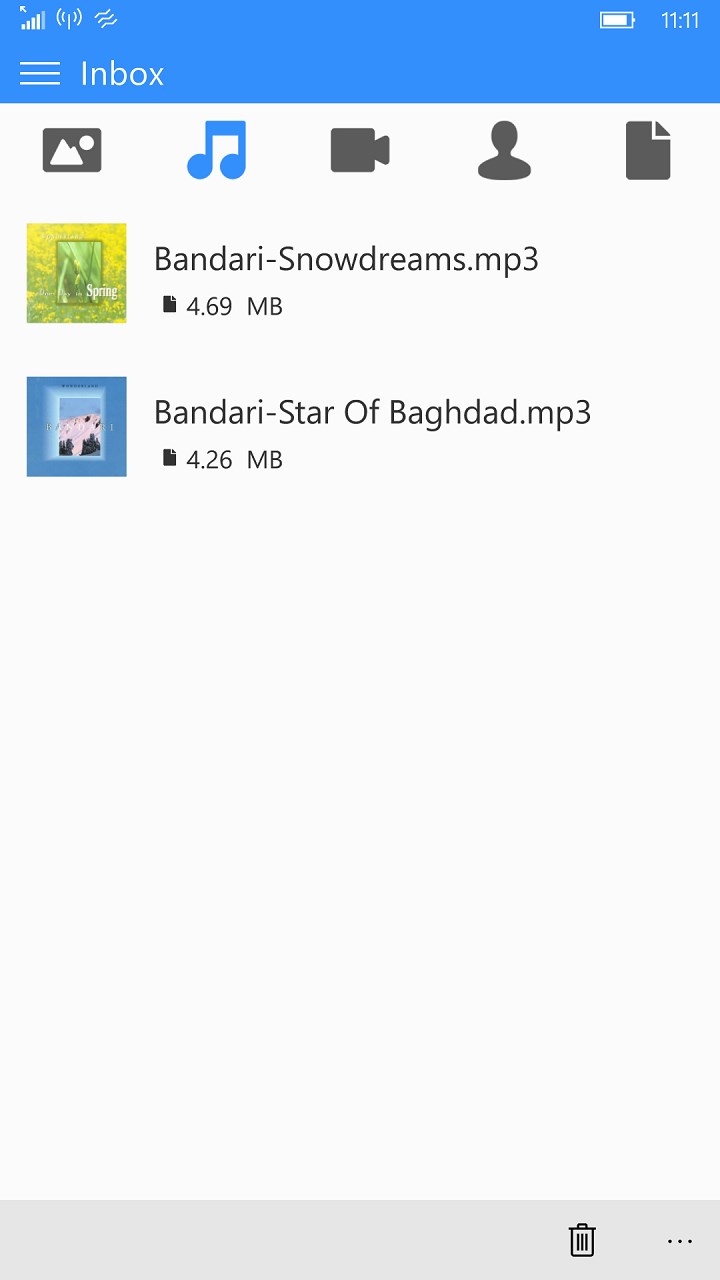Open the hamburger navigation menu
Image resolution: width=720 pixels, height=1280 pixels.
tap(40, 74)
